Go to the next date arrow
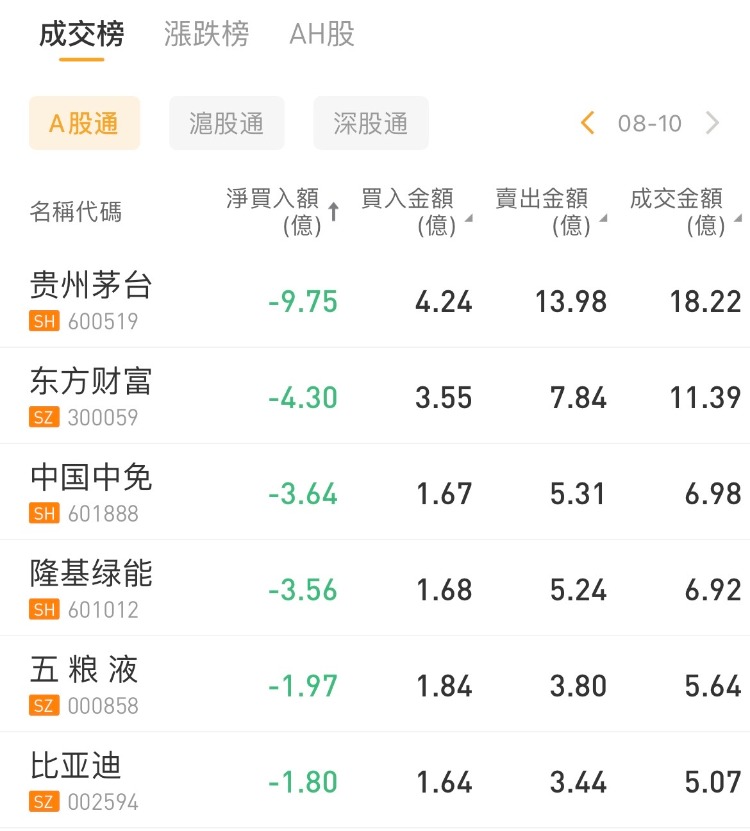The height and width of the screenshot is (831, 750). [712, 123]
